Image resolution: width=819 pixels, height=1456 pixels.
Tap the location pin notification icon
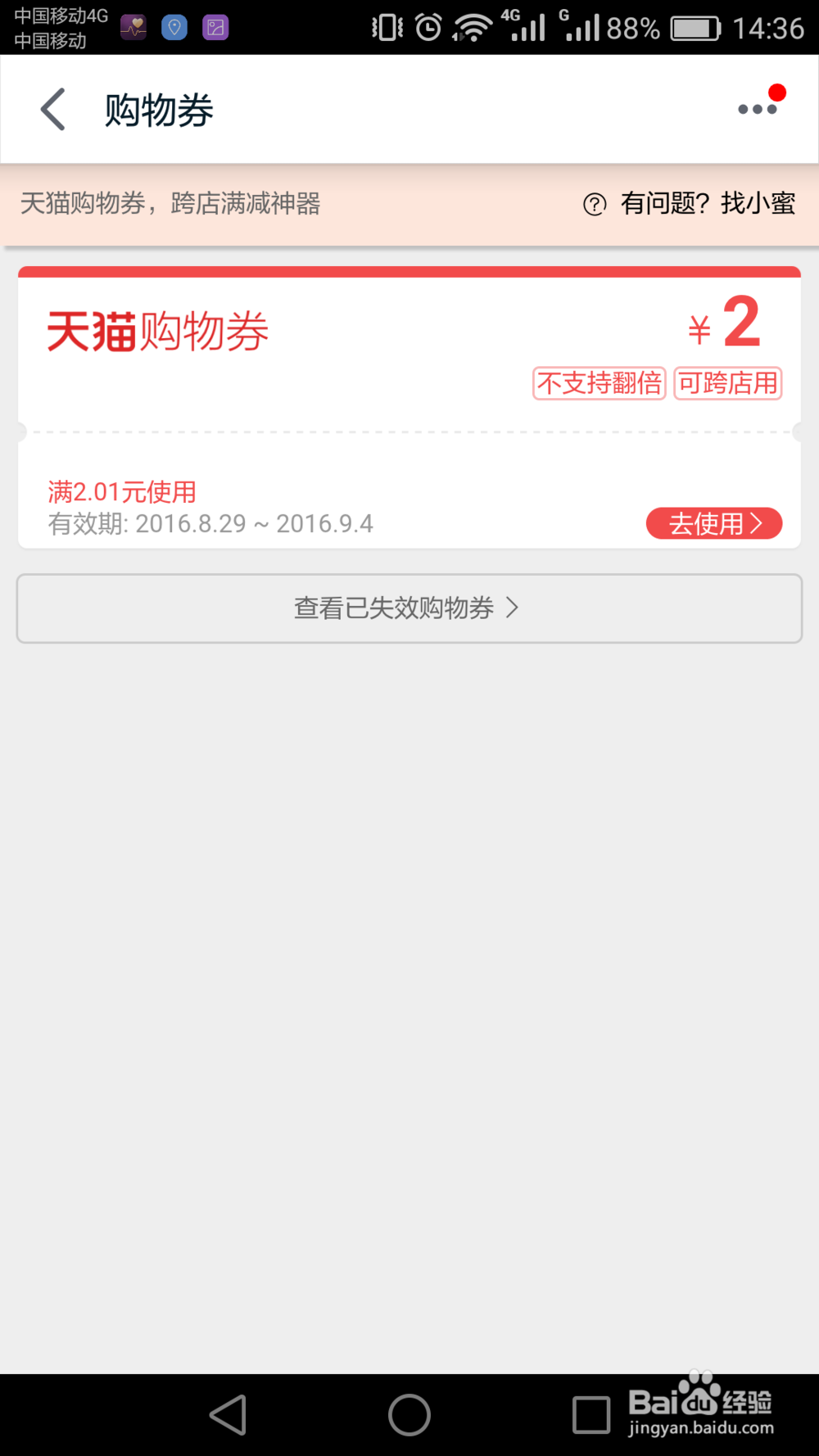[174, 27]
